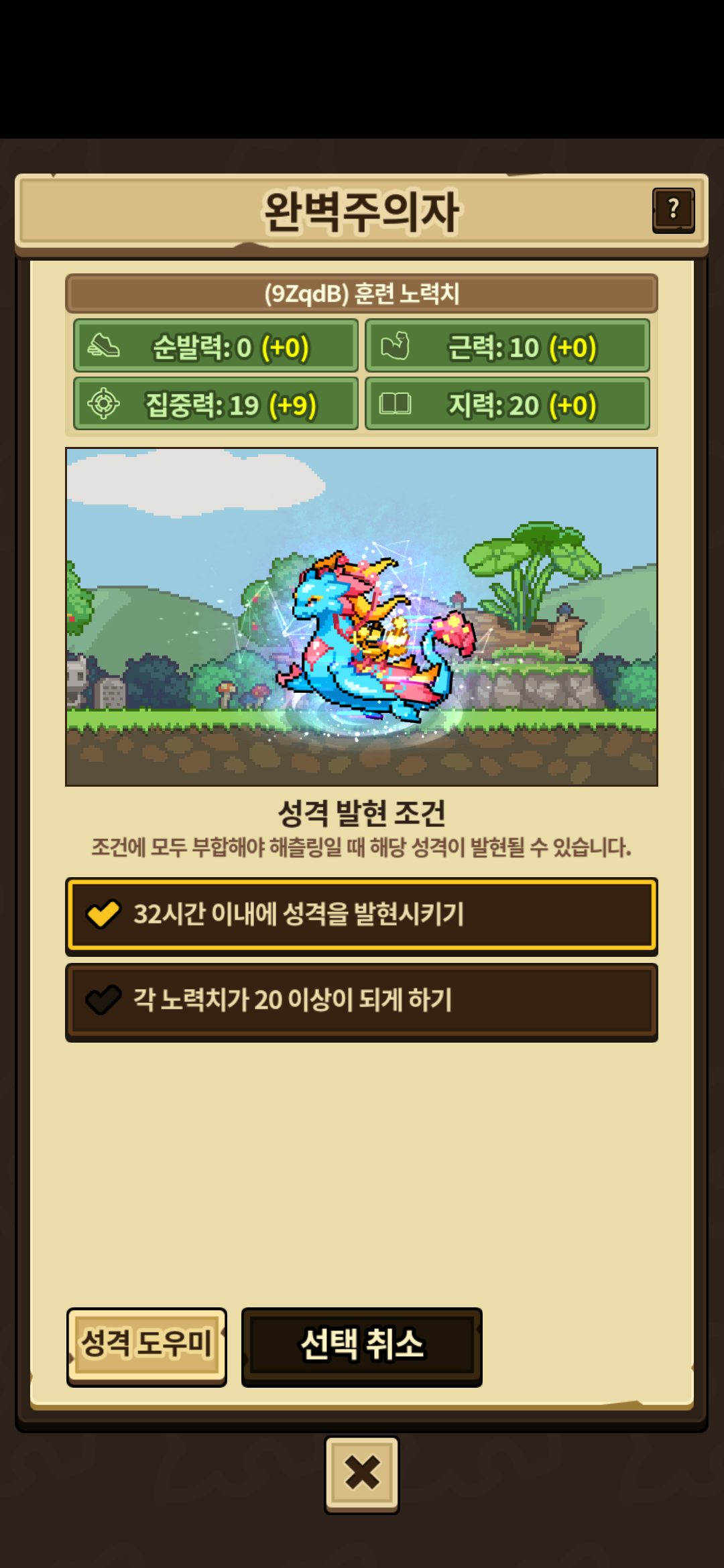The height and width of the screenshot is (1568, 724).
Task: Tap 선택 취소 to cancel selection
Action: click(362, 1347)
